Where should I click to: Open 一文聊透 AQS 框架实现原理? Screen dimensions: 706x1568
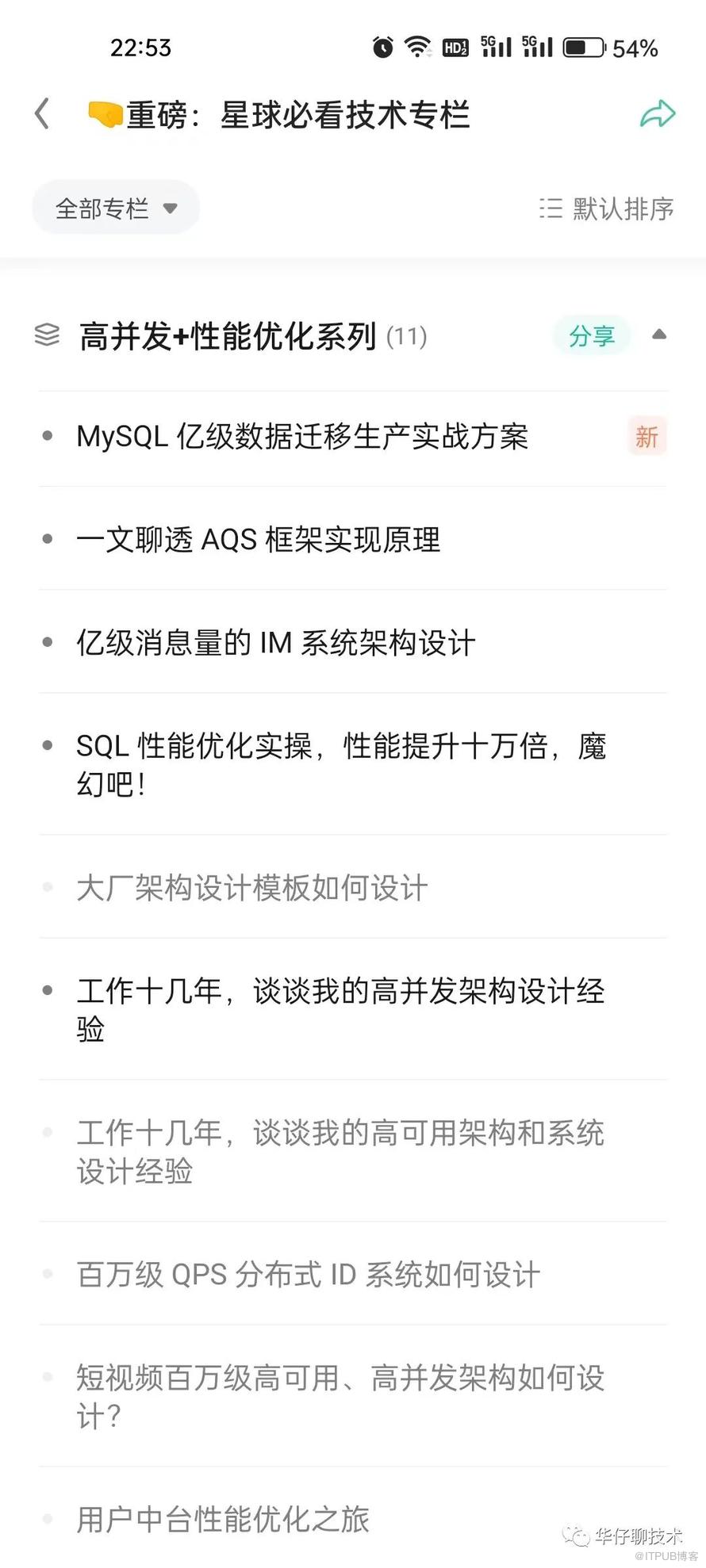258,540
